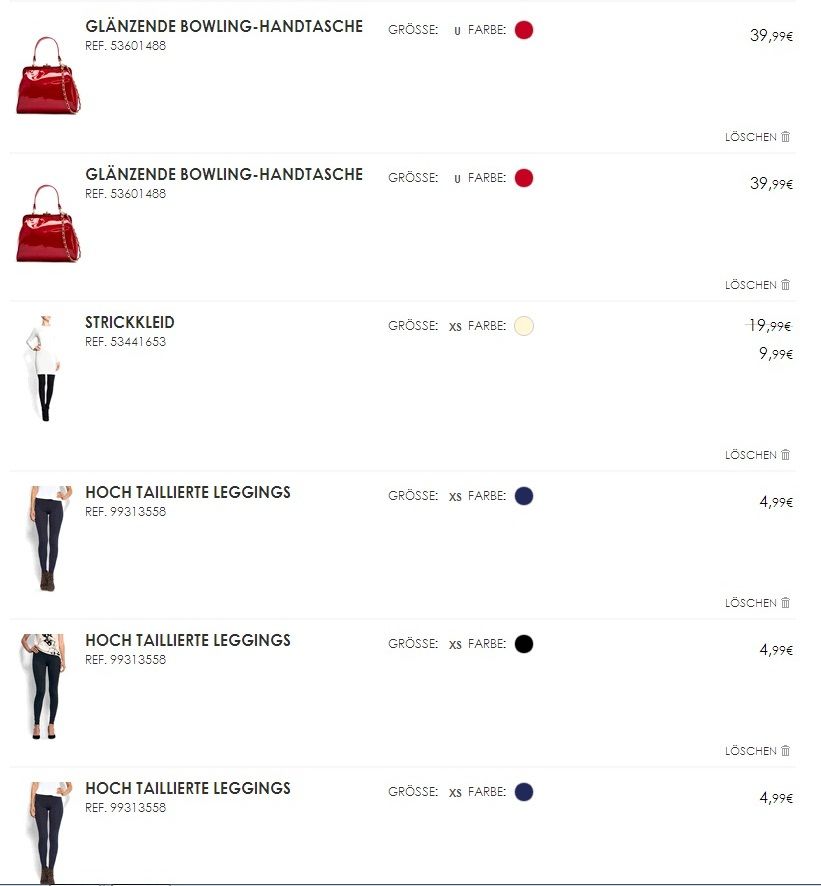Open the Strickkleid product title link
821x886 pixels.
(x=130, y=323)
